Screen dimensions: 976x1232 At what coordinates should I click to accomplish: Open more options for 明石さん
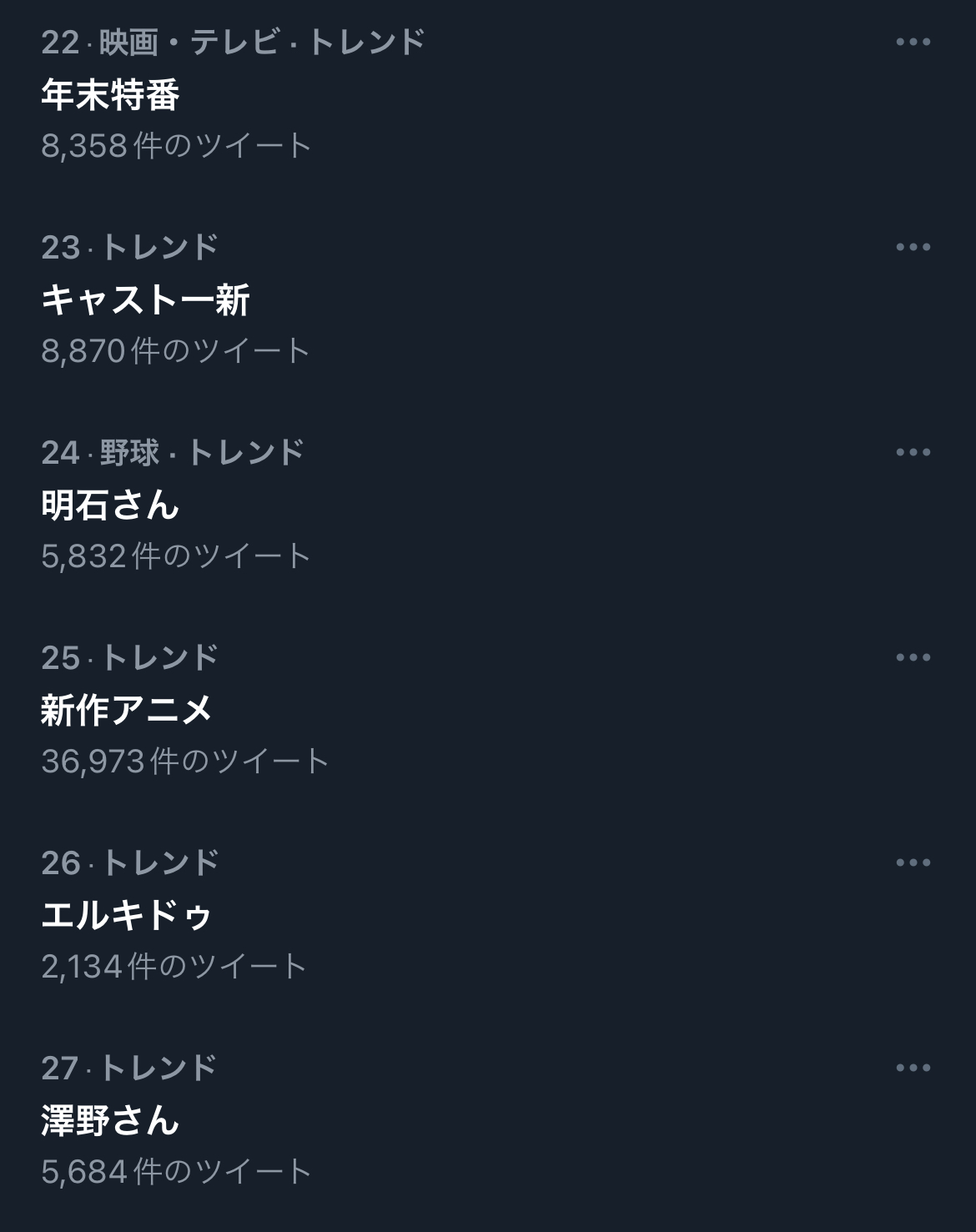point(913,452)
